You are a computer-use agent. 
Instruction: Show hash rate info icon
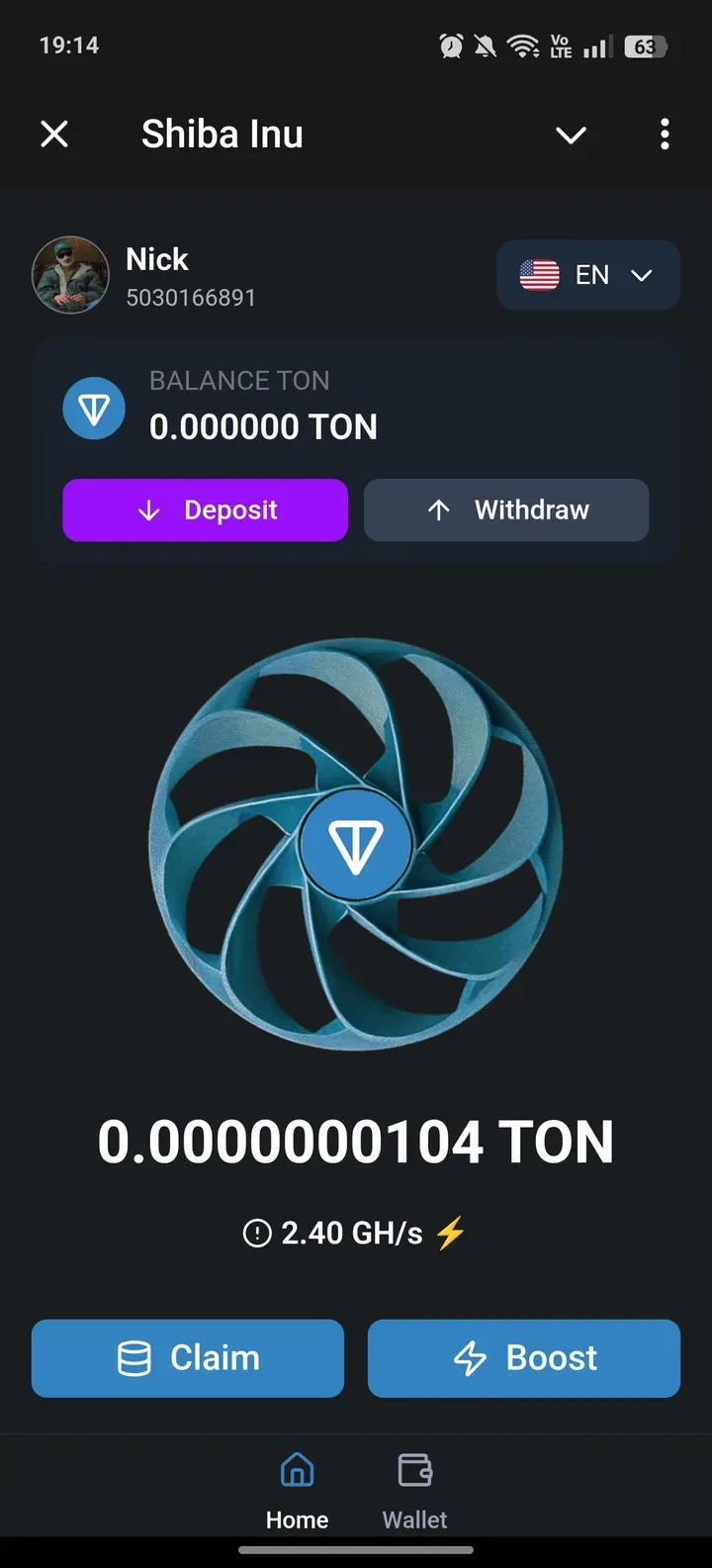click(x=257, y=1234)
